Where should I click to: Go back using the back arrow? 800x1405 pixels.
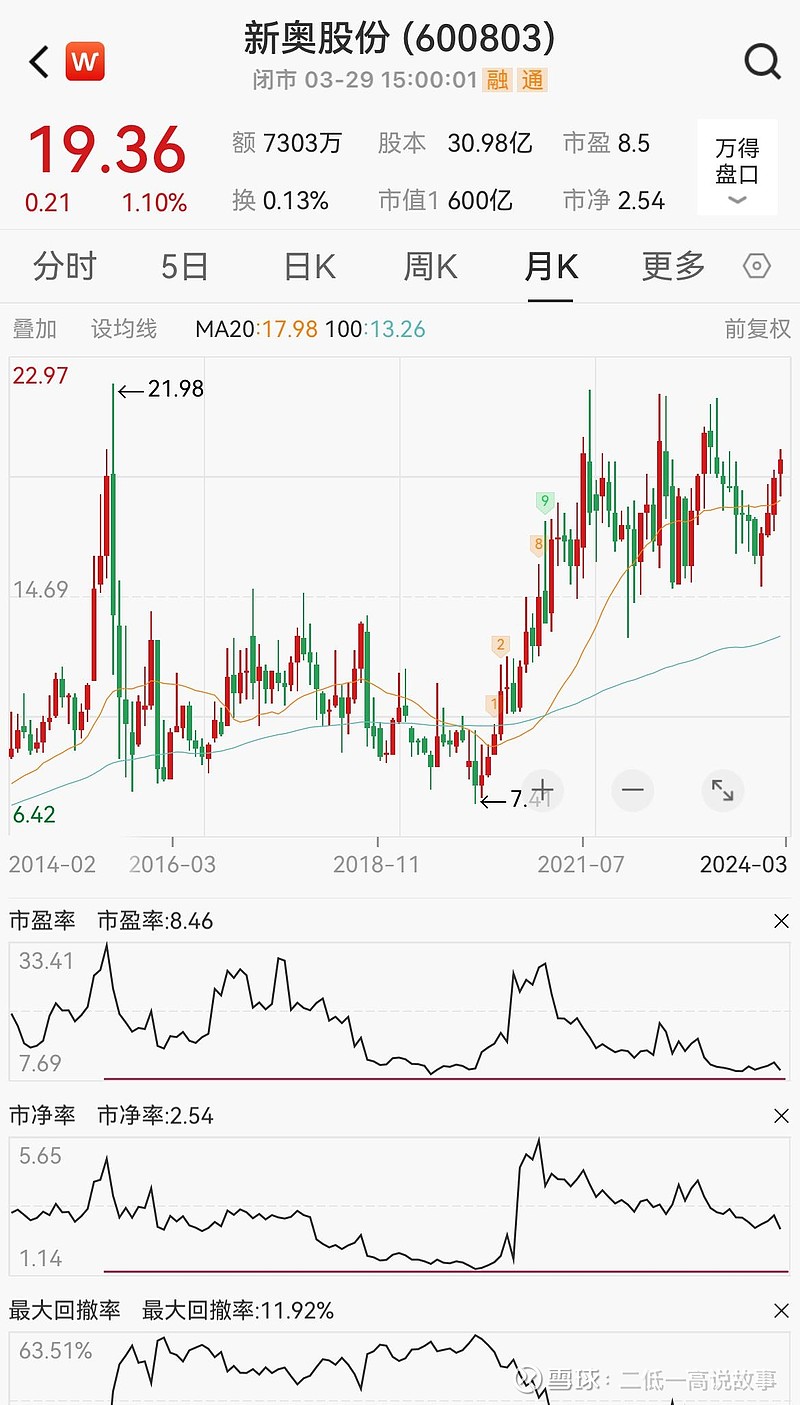point(37,61)
